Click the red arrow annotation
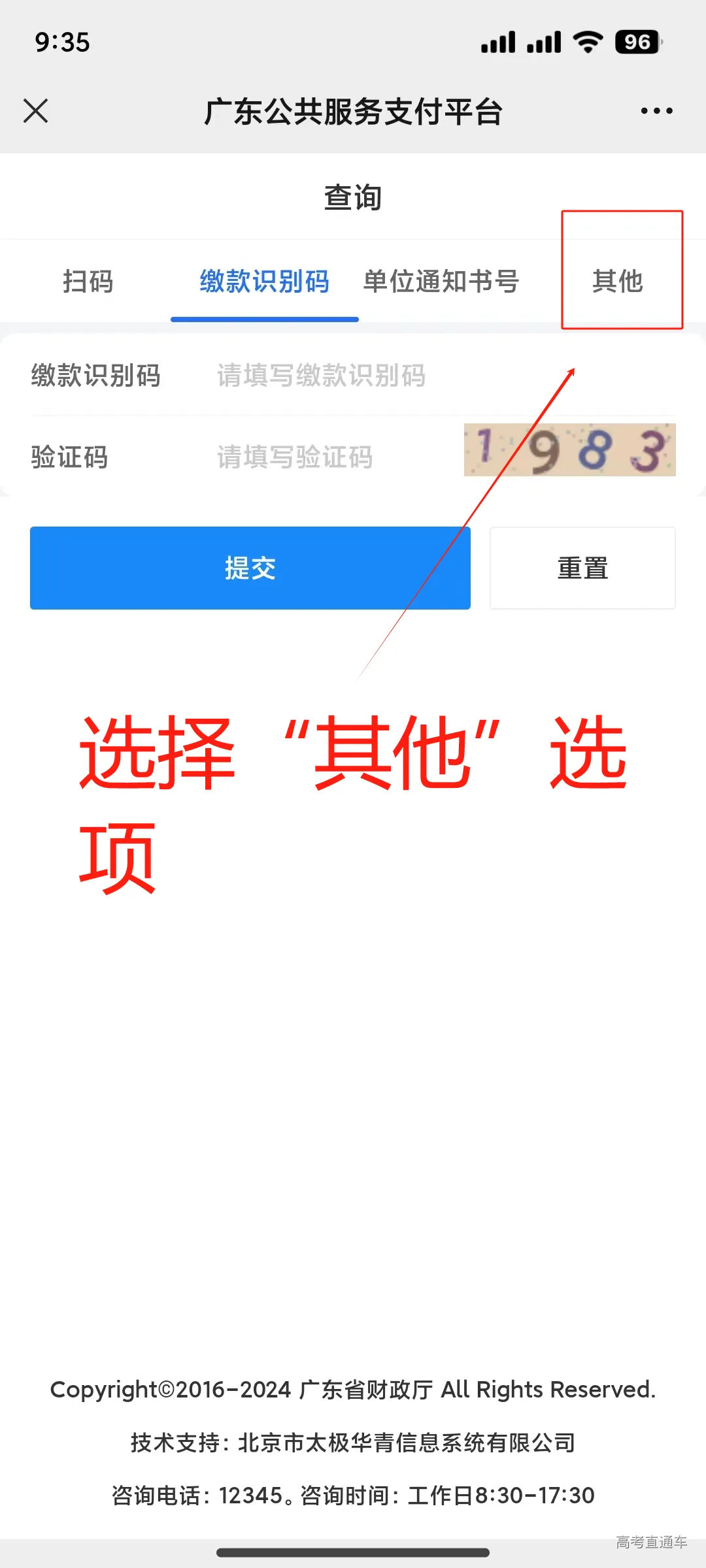Viewport: 706px width, 1568px height. click(464, 523)
